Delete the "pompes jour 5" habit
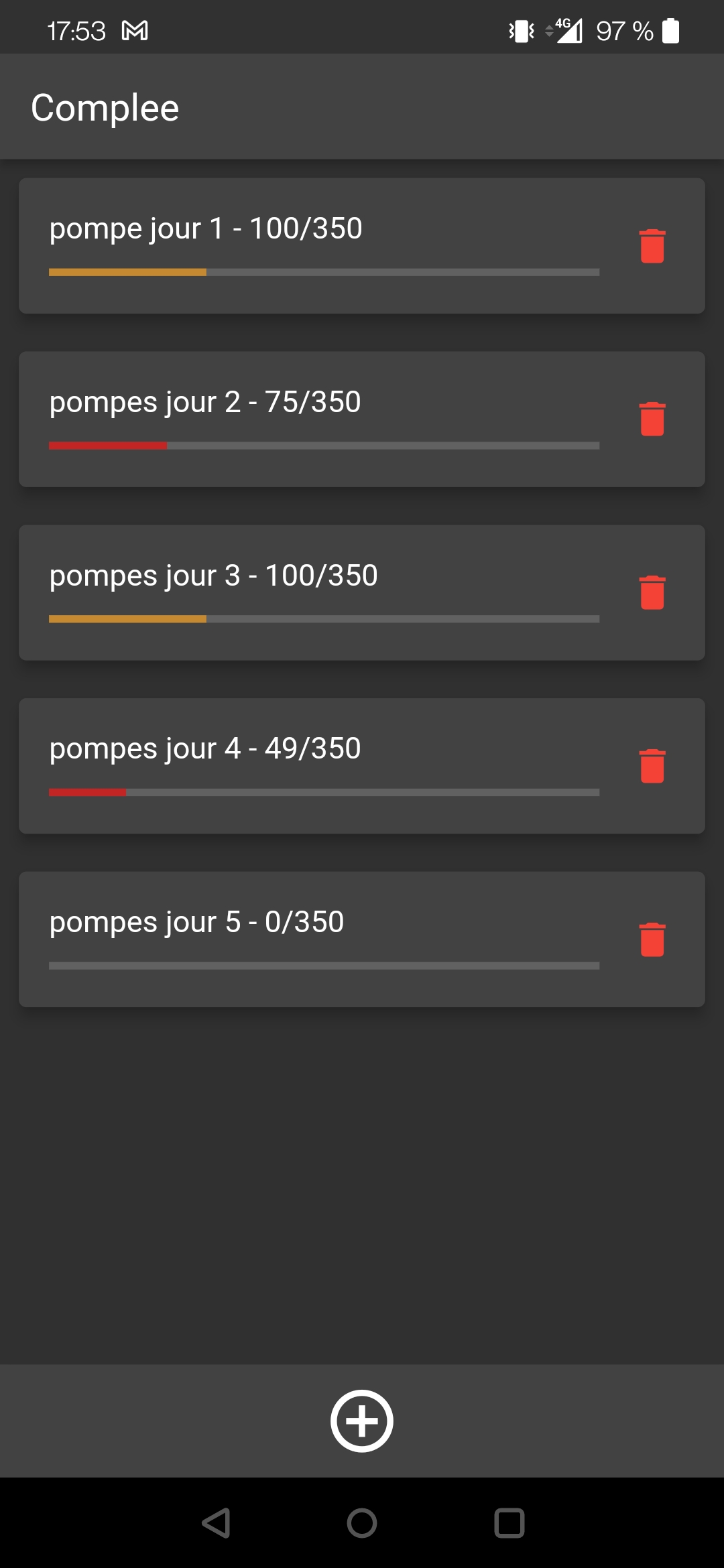 pyautogui.click(x=652, y=939)
